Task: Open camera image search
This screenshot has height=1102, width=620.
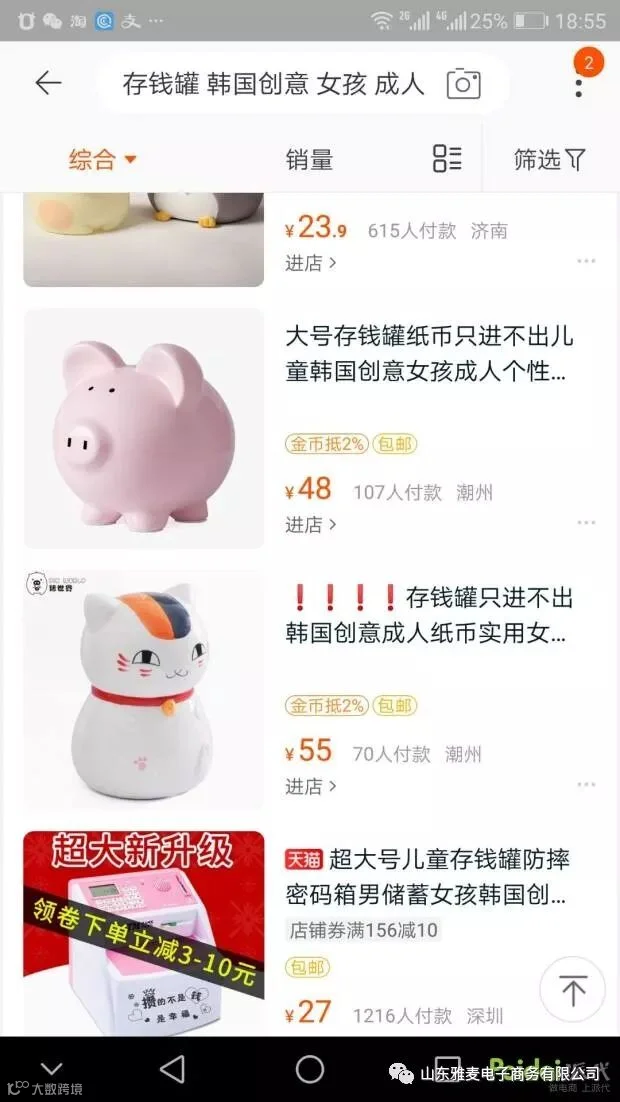Action: [464, 84]
